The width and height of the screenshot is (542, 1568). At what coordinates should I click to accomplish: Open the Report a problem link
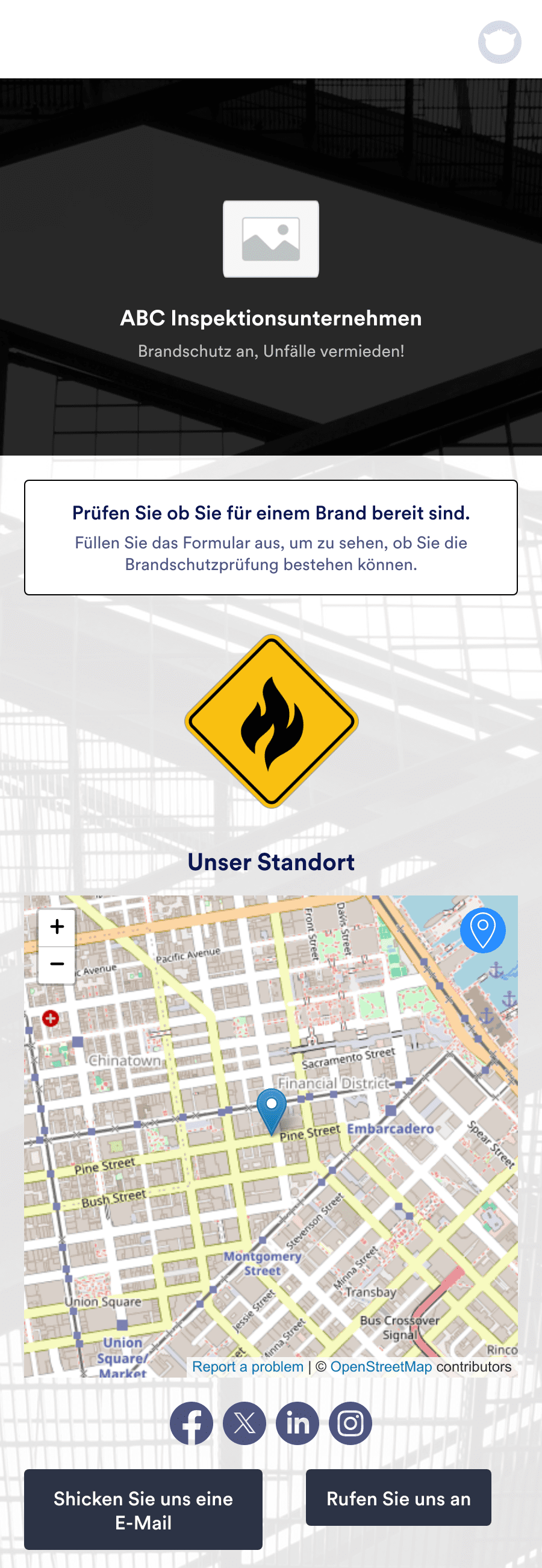pos(247,1366)
